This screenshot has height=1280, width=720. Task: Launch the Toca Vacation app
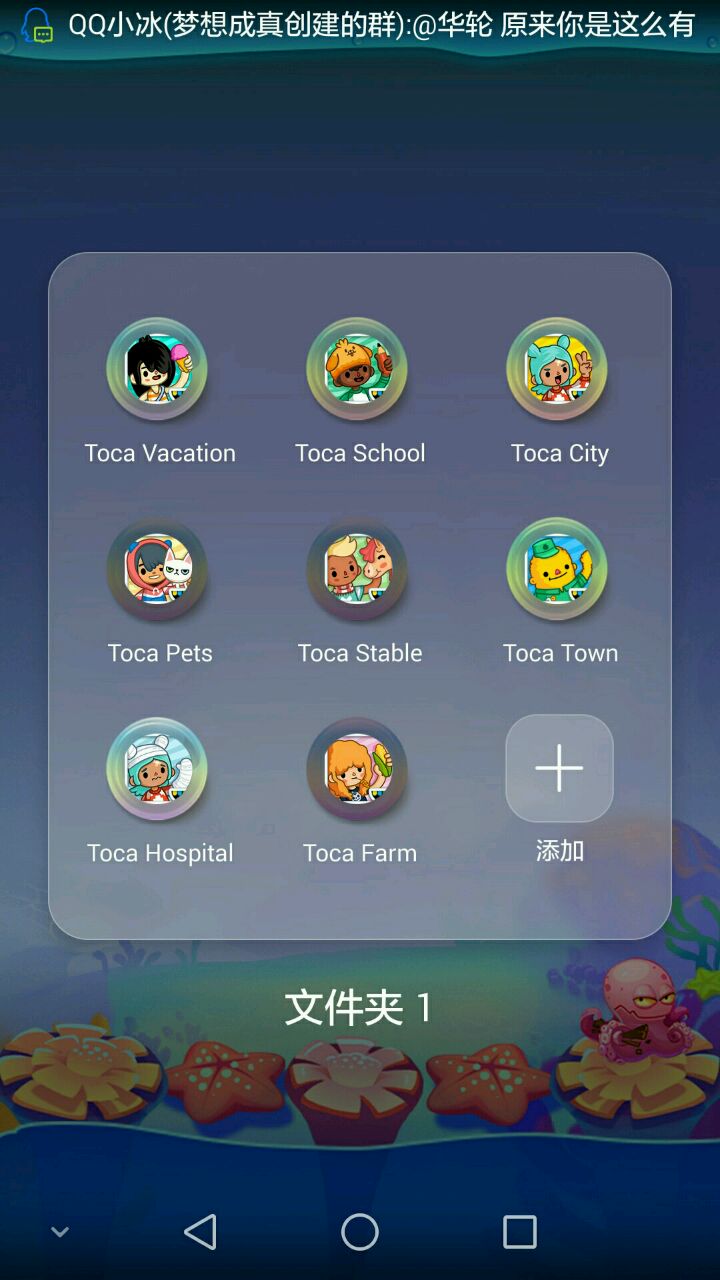[x=158, y=369]
